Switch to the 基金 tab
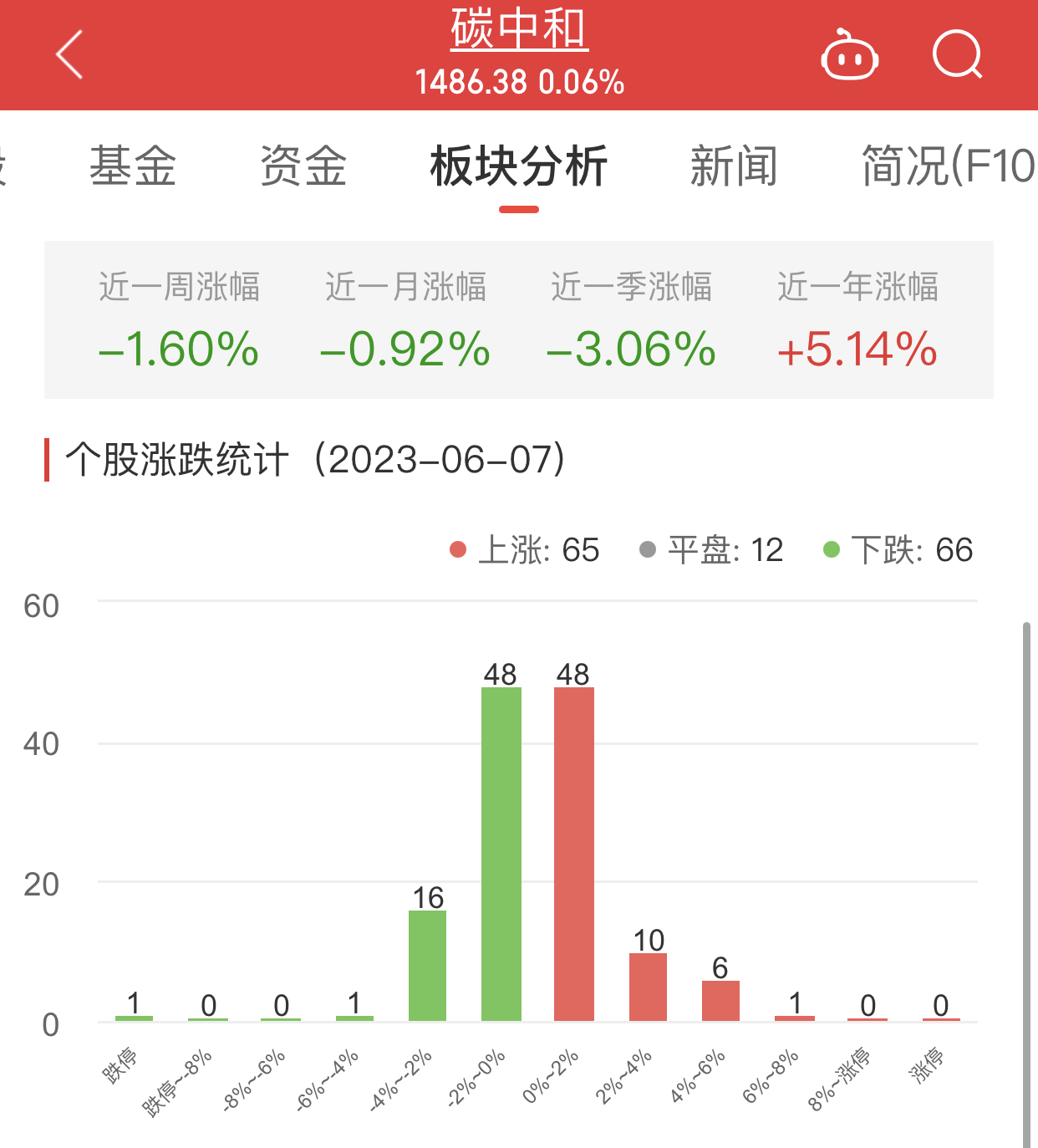The width and height of the screenshot is (1038, 1148). [x=133, y=166]
